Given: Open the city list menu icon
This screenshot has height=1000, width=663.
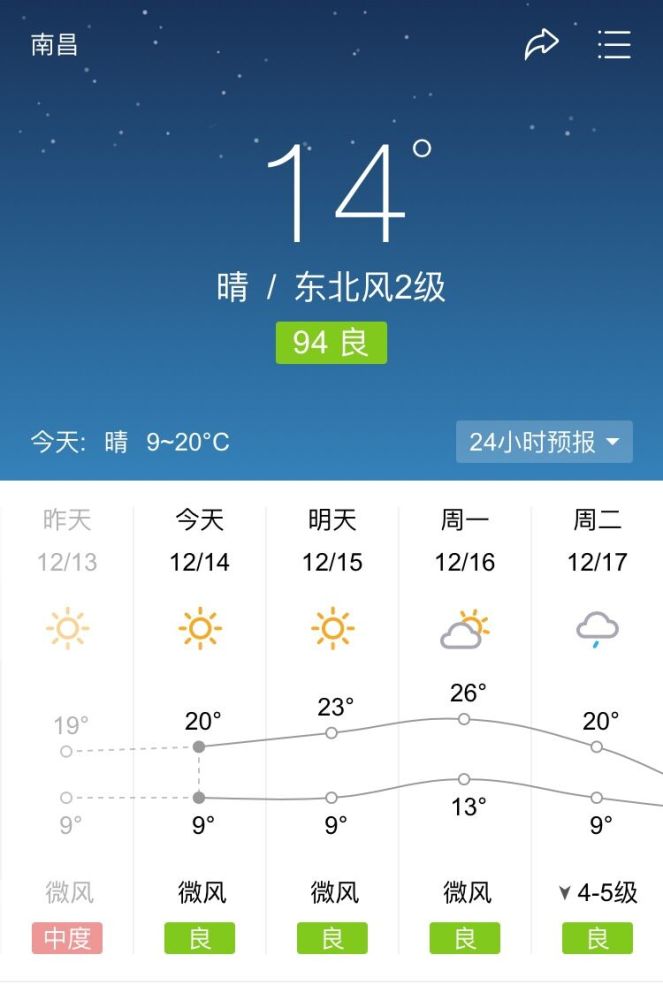Looking at the screenshot, I should click(614, 44).
